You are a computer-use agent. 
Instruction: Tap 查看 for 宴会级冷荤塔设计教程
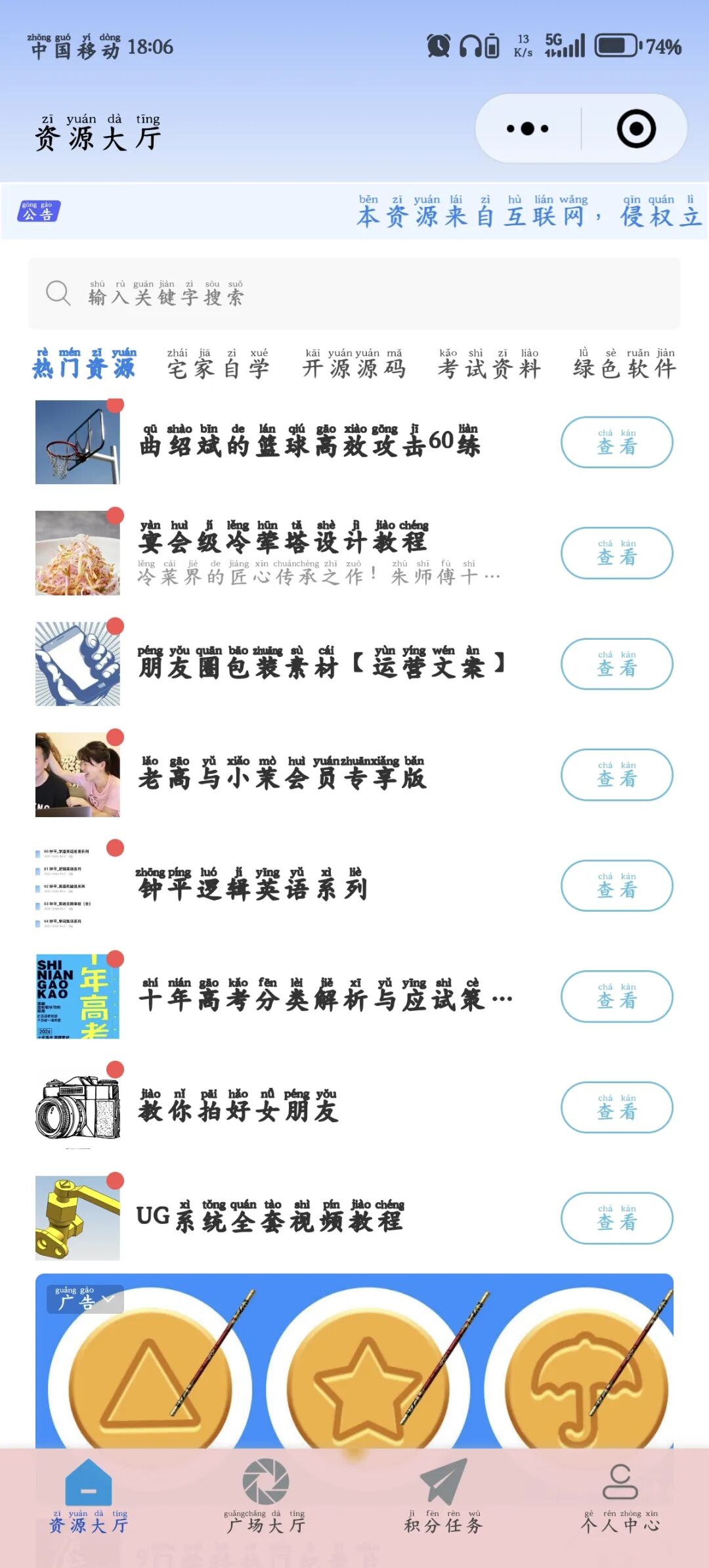tap(616, 553)
